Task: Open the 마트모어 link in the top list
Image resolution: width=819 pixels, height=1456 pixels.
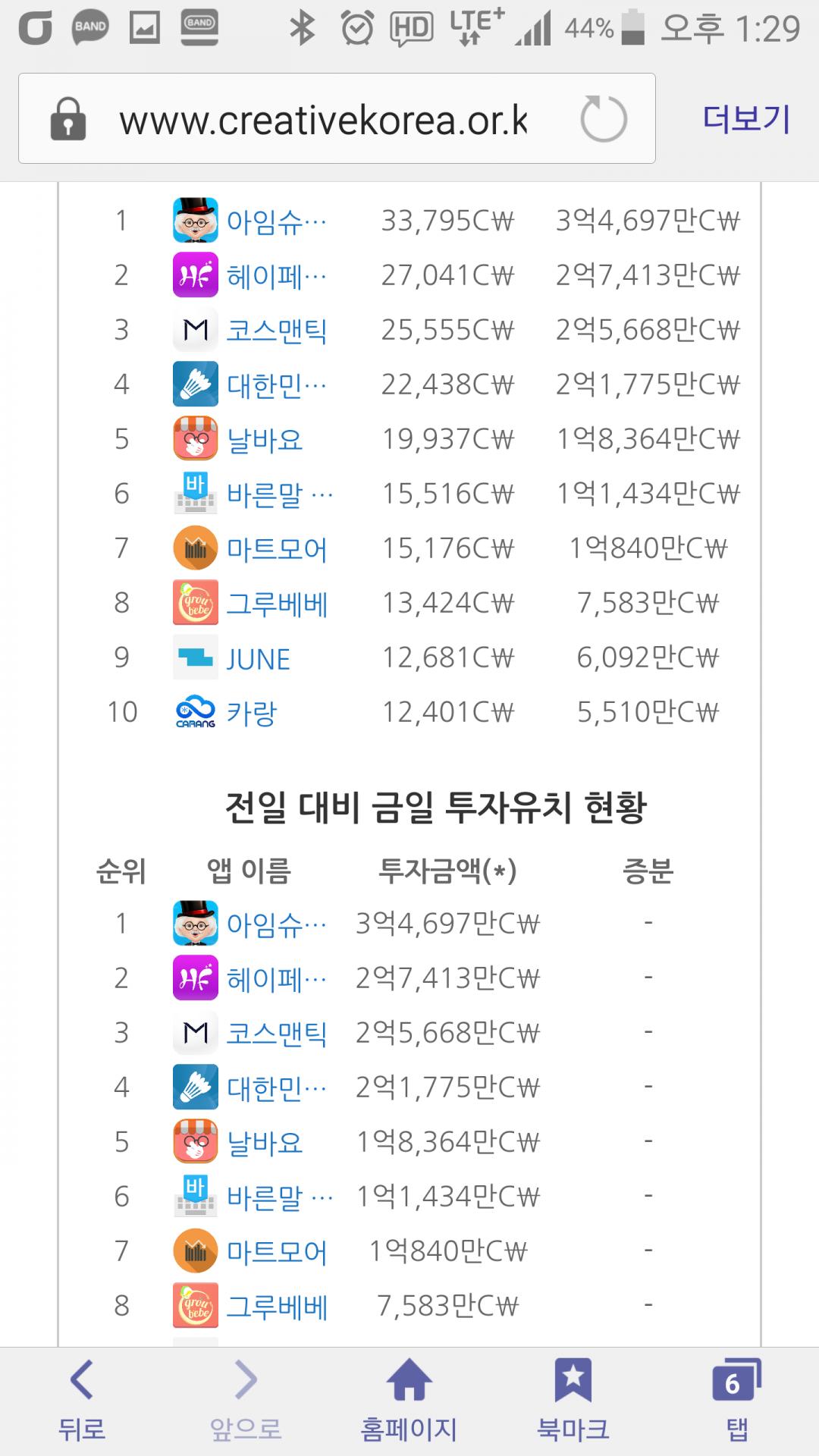Action: (x=276, y=549)
